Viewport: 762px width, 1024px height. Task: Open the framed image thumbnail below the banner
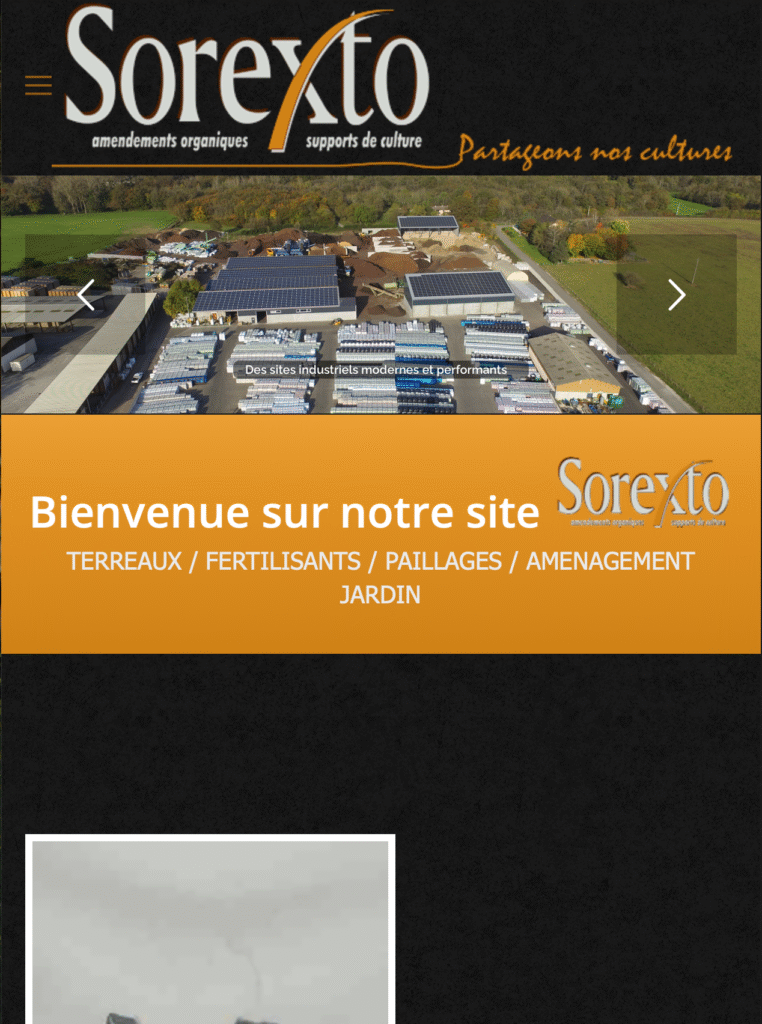(x=210, y=930)
